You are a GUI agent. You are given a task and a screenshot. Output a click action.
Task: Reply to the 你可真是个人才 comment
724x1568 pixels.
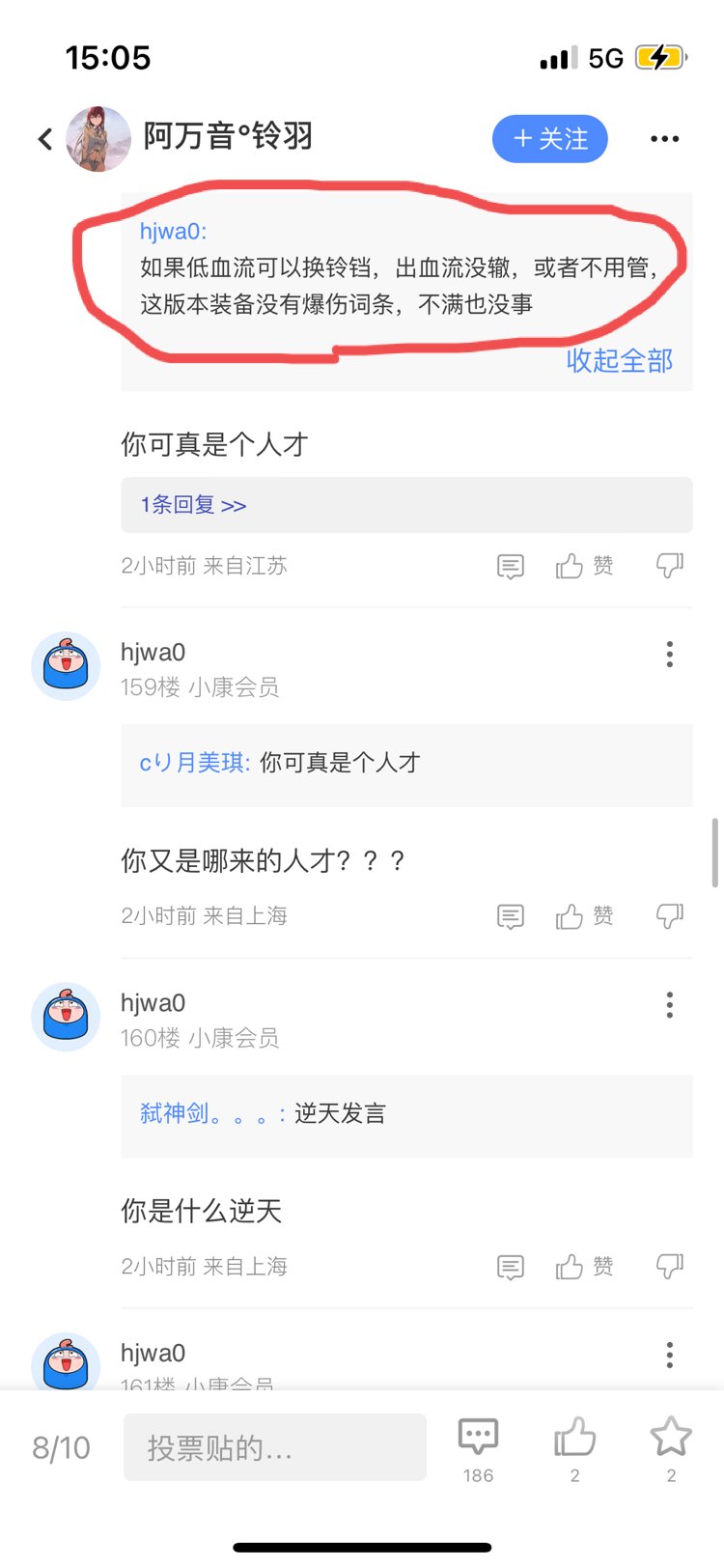pos(511,567)
